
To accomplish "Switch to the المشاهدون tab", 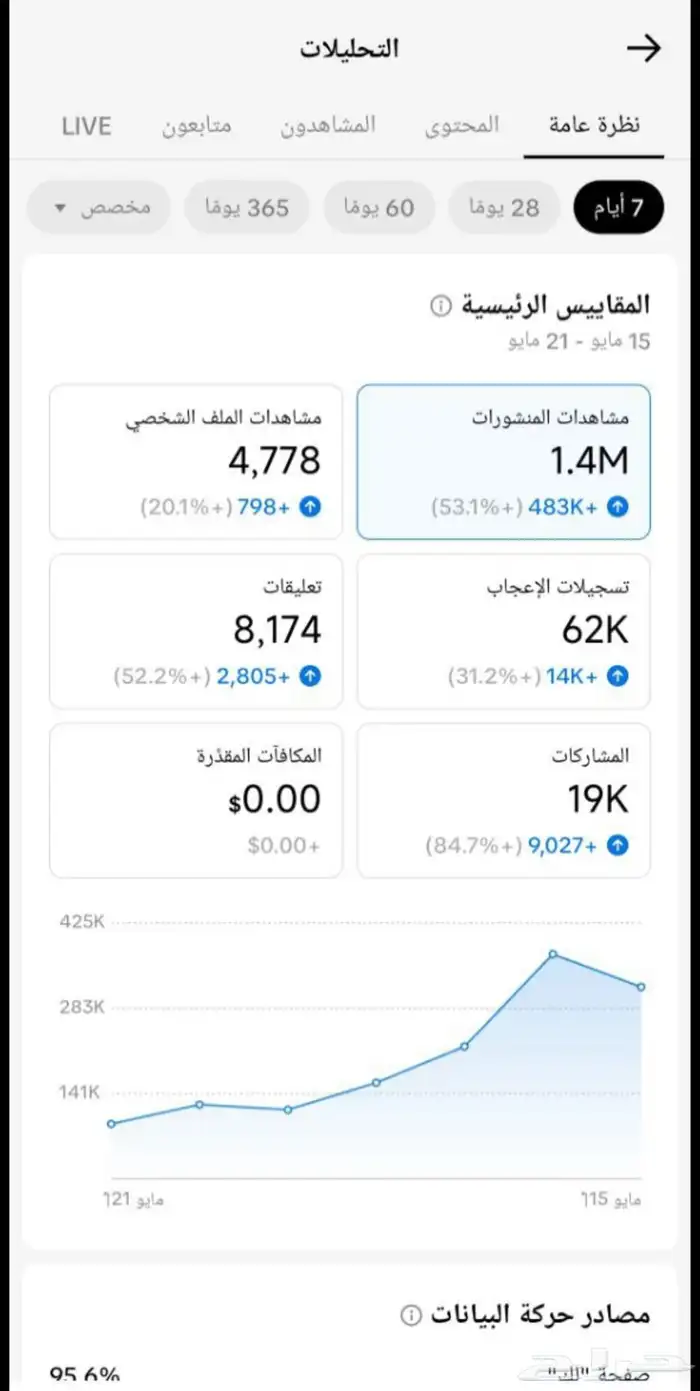I will point(328,125).
